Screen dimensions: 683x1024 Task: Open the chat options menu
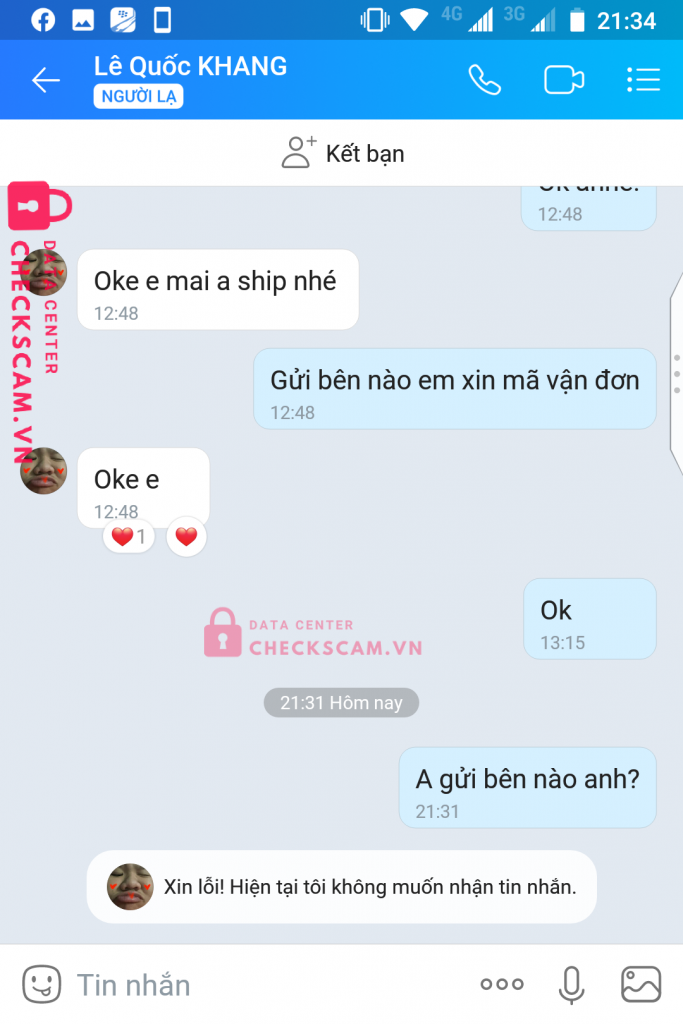(643, 80)
